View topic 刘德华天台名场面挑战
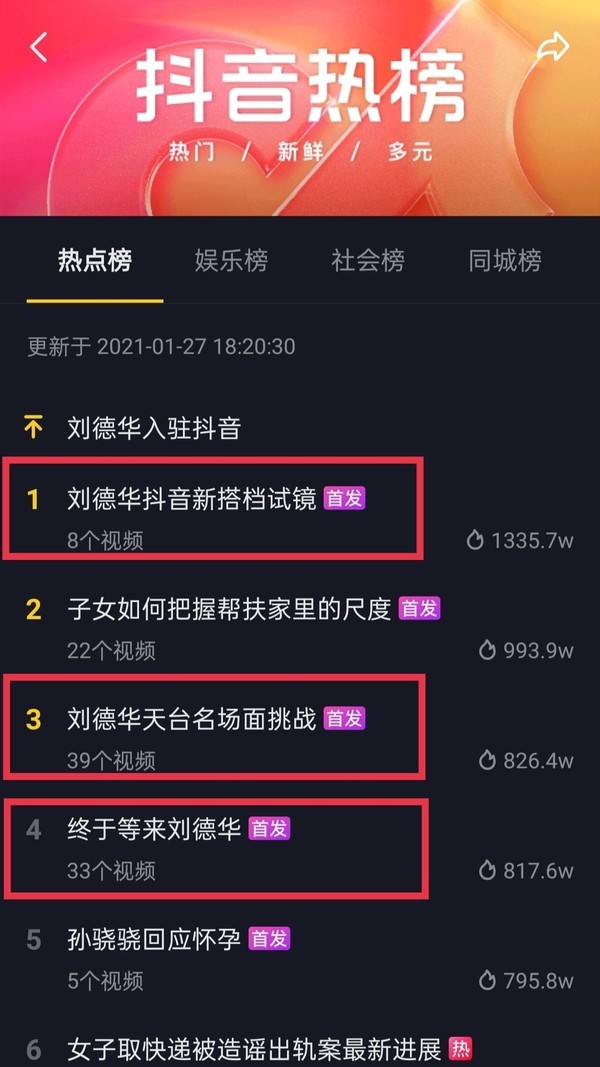 coord(192,719)
